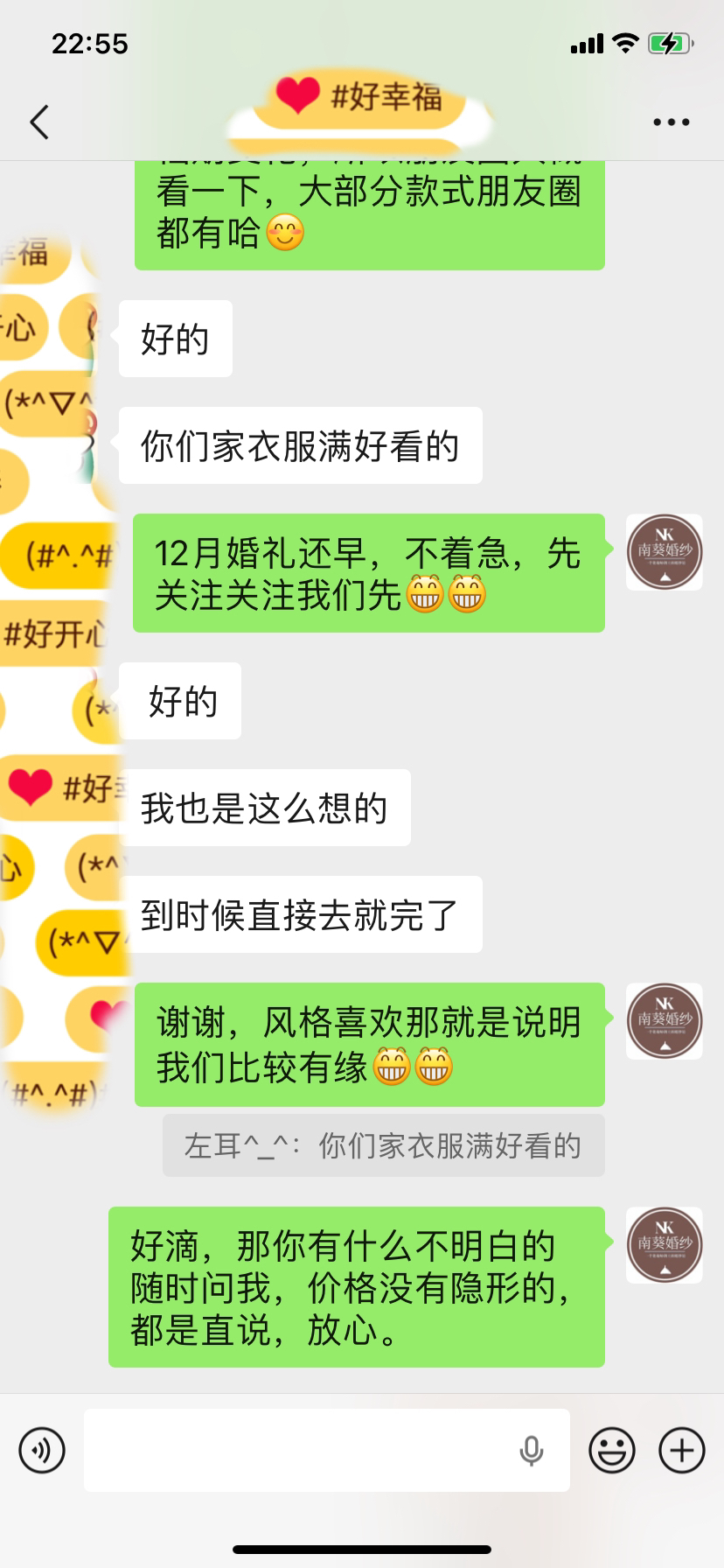Jump to quoted message from 左耳^_^
This screenshot has width=724, height=1568.
pos(383,1145)
